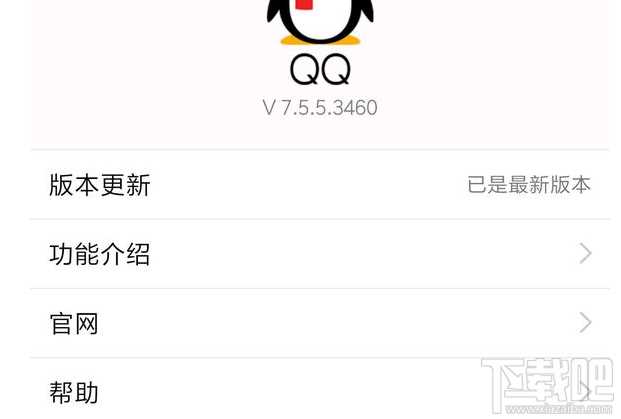Open the 官网 row
The height and width of the screenshot is (419, 621).
(320, 323)
